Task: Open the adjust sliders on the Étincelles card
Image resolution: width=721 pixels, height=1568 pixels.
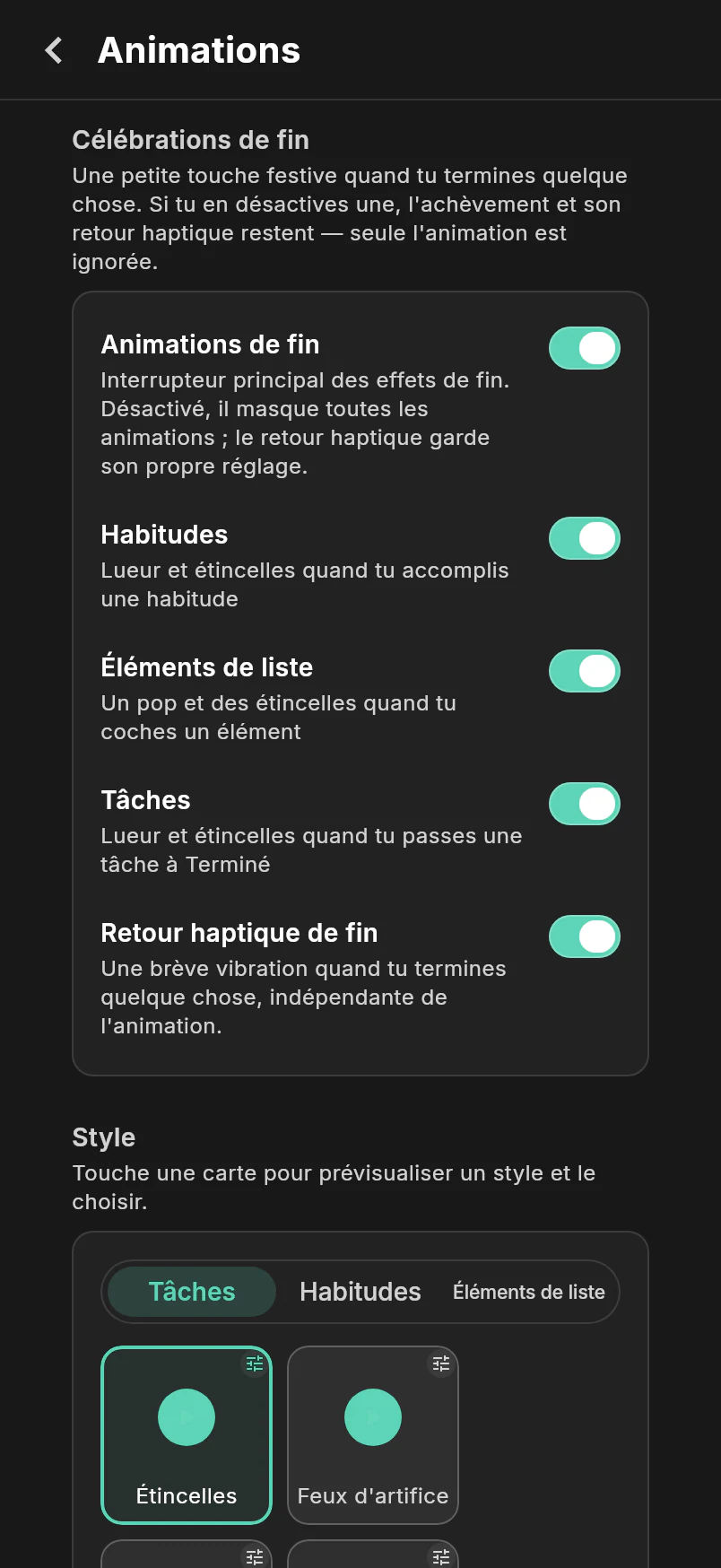Action: pyautogui.click(x=255, y=1363)
